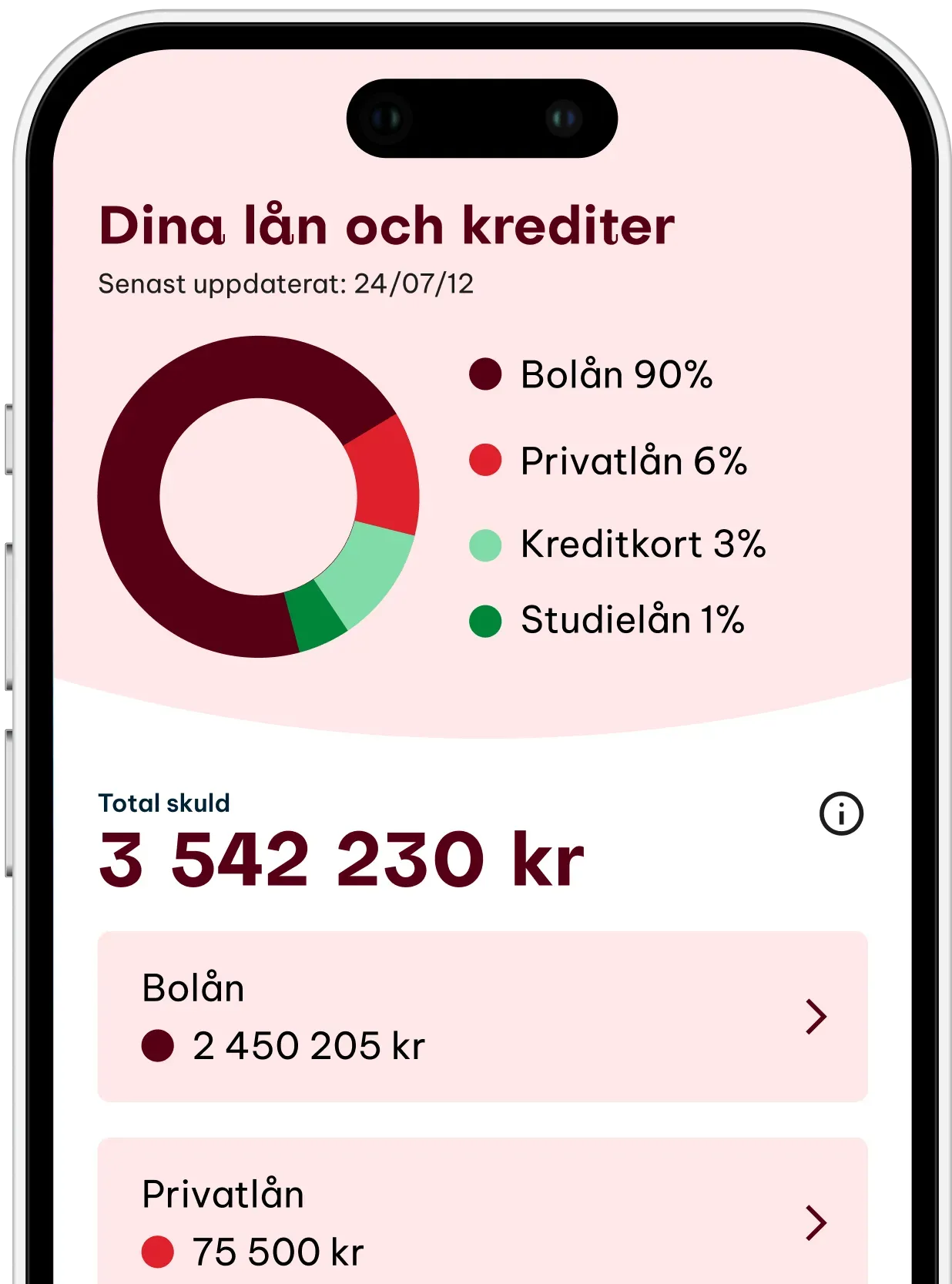Image resolution: width=952 pixels, height=1284 pixels.
Task: Open the Bolån loan details card
Action: click(482, 1016)
